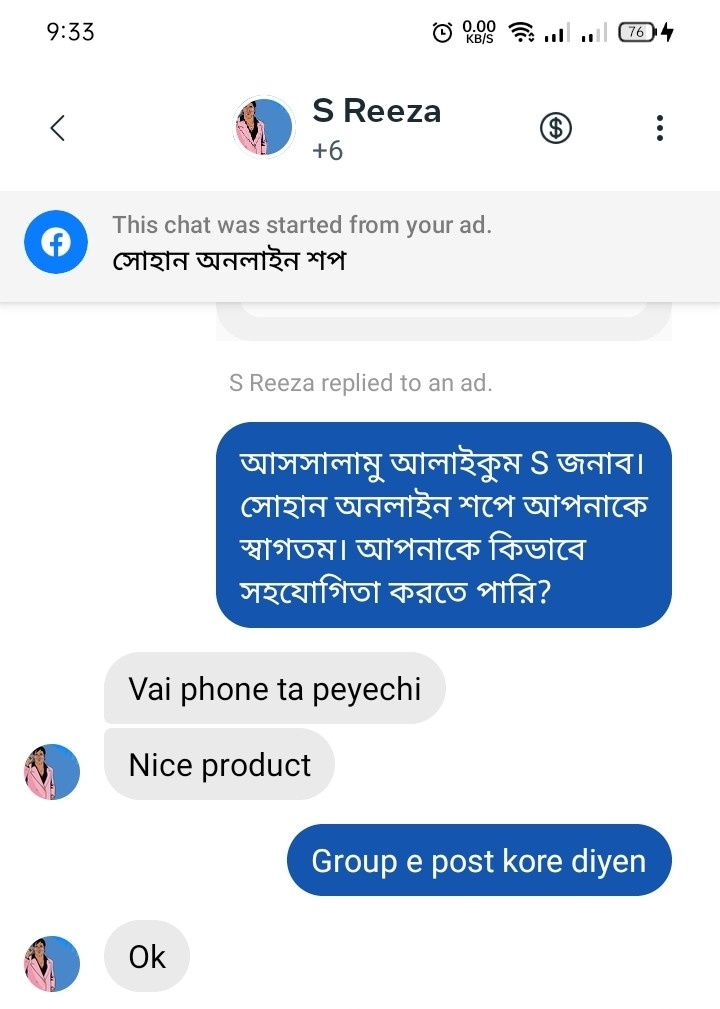The width and height of the screenshot is (720, 1009).
Task: Tap the alarm clock status bar icon
Action: [441, 32]
